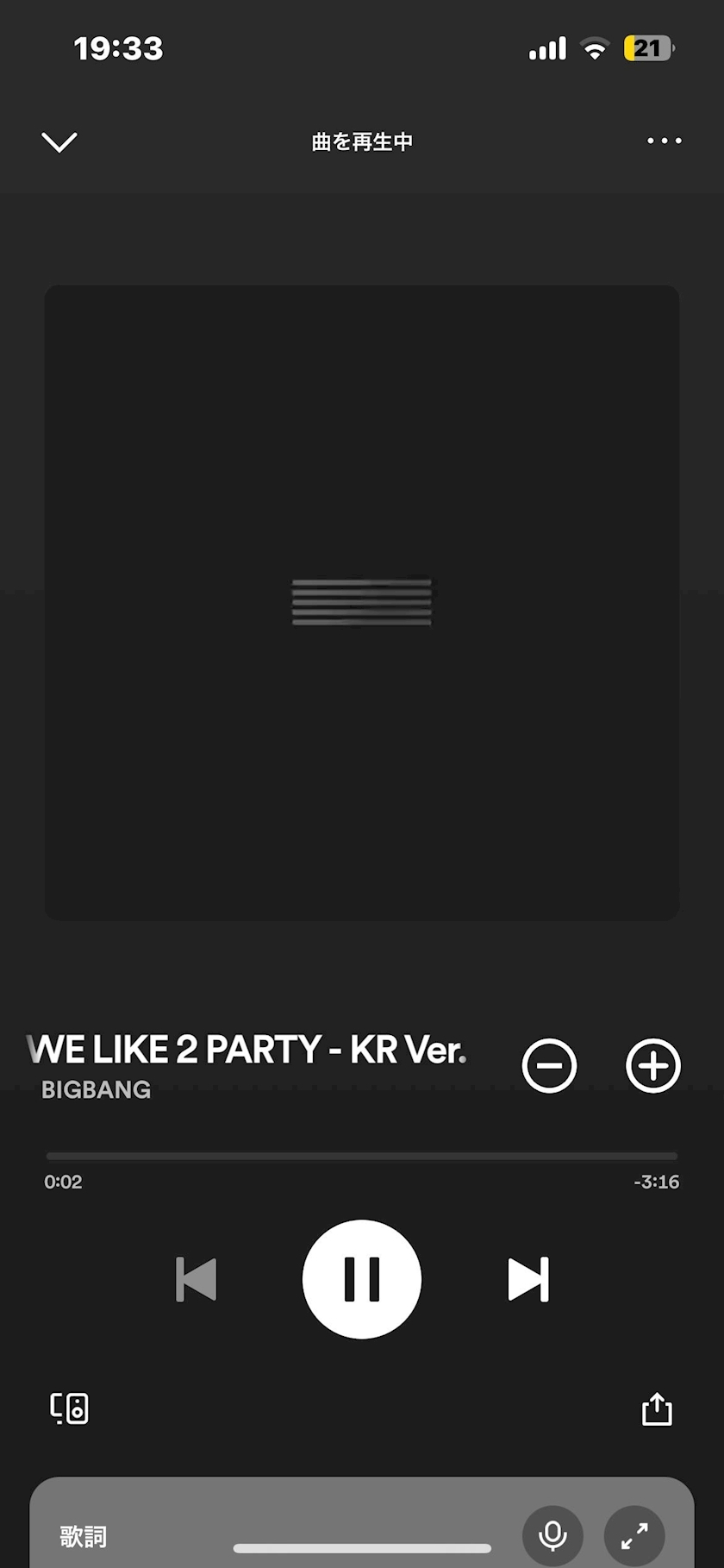Add song to library with plus icon
Viewport: 724px width, 1568px height.
[652, 1066]
